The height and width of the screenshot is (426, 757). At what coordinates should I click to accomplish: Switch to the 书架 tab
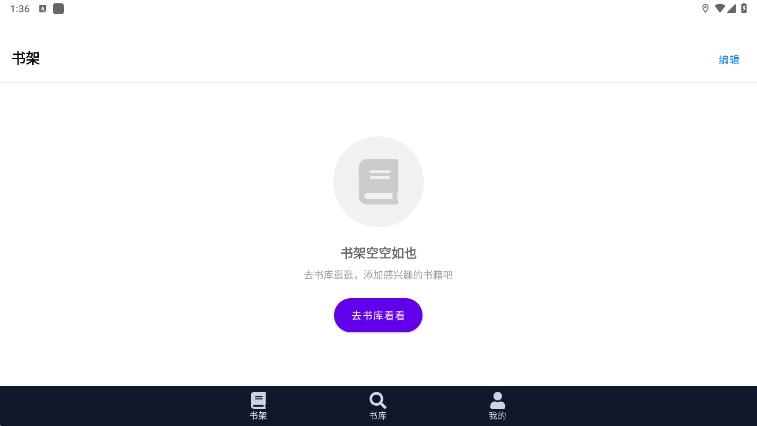click(x=258, y=405)
